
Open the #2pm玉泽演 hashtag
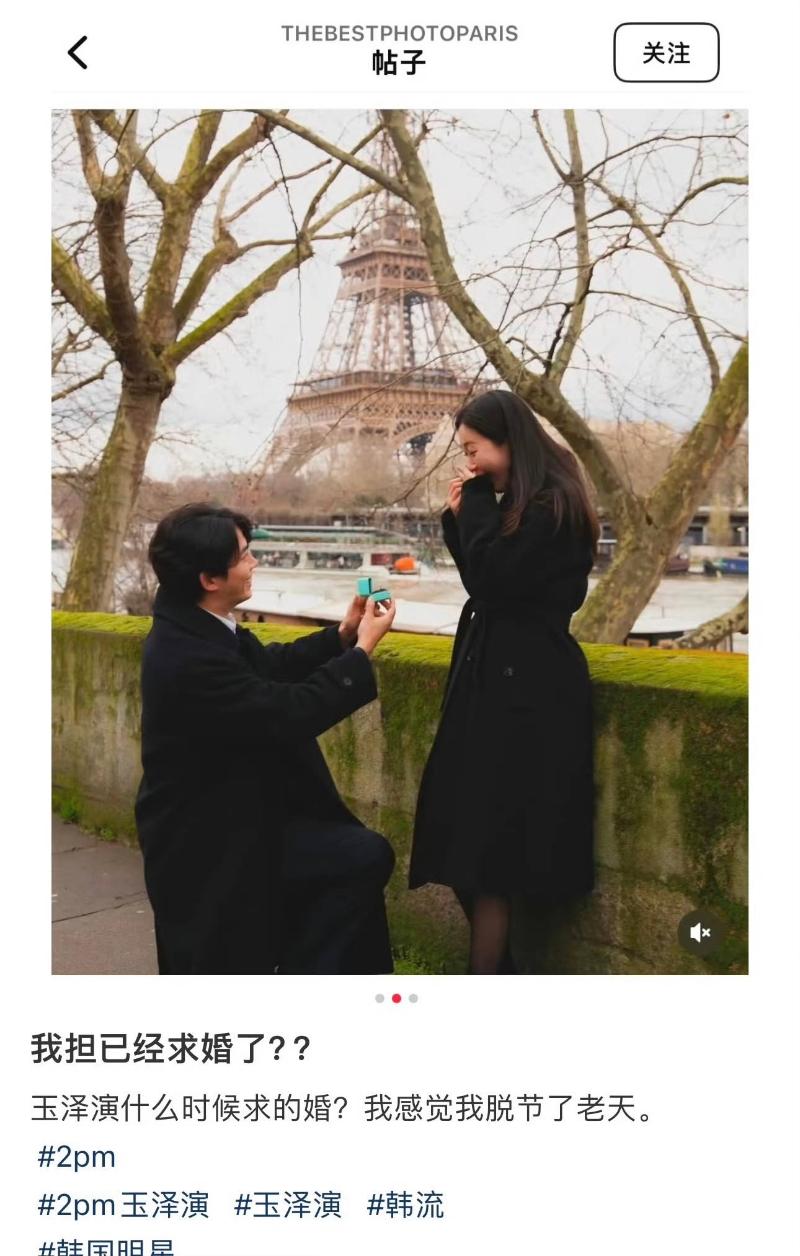coord(123,1205)
